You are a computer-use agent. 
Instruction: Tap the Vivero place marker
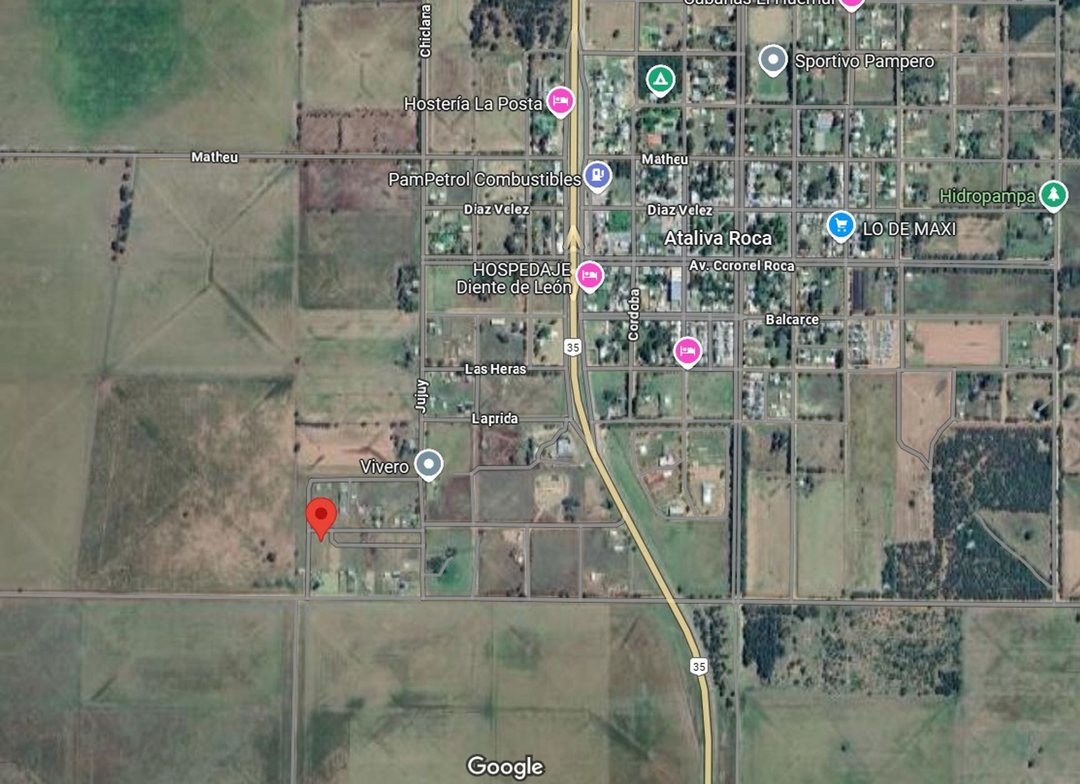(429, 464)
